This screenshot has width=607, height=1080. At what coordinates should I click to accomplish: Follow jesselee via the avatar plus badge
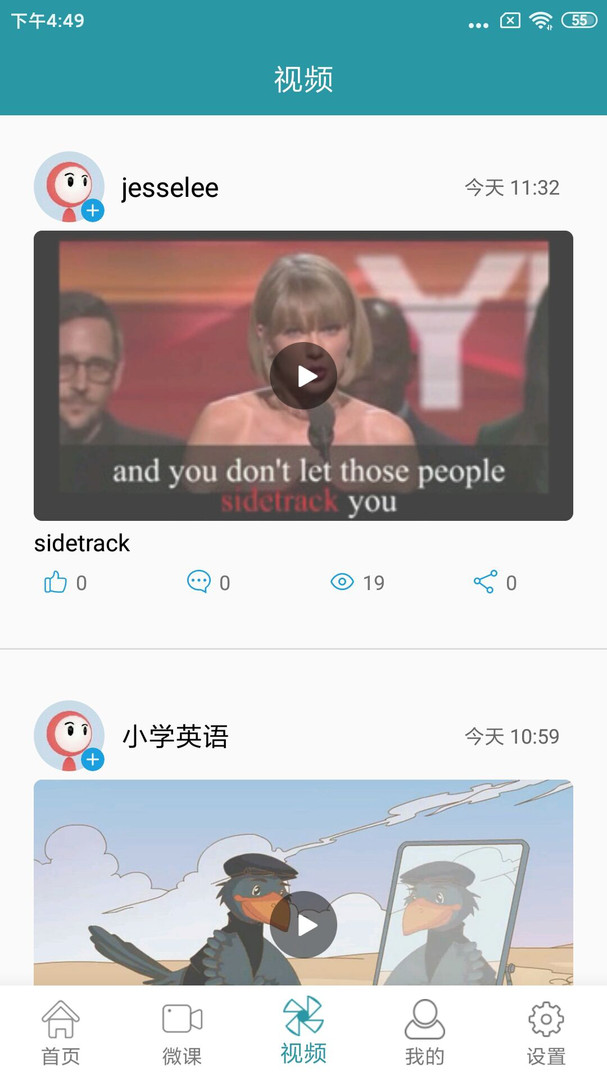(93, 211)
